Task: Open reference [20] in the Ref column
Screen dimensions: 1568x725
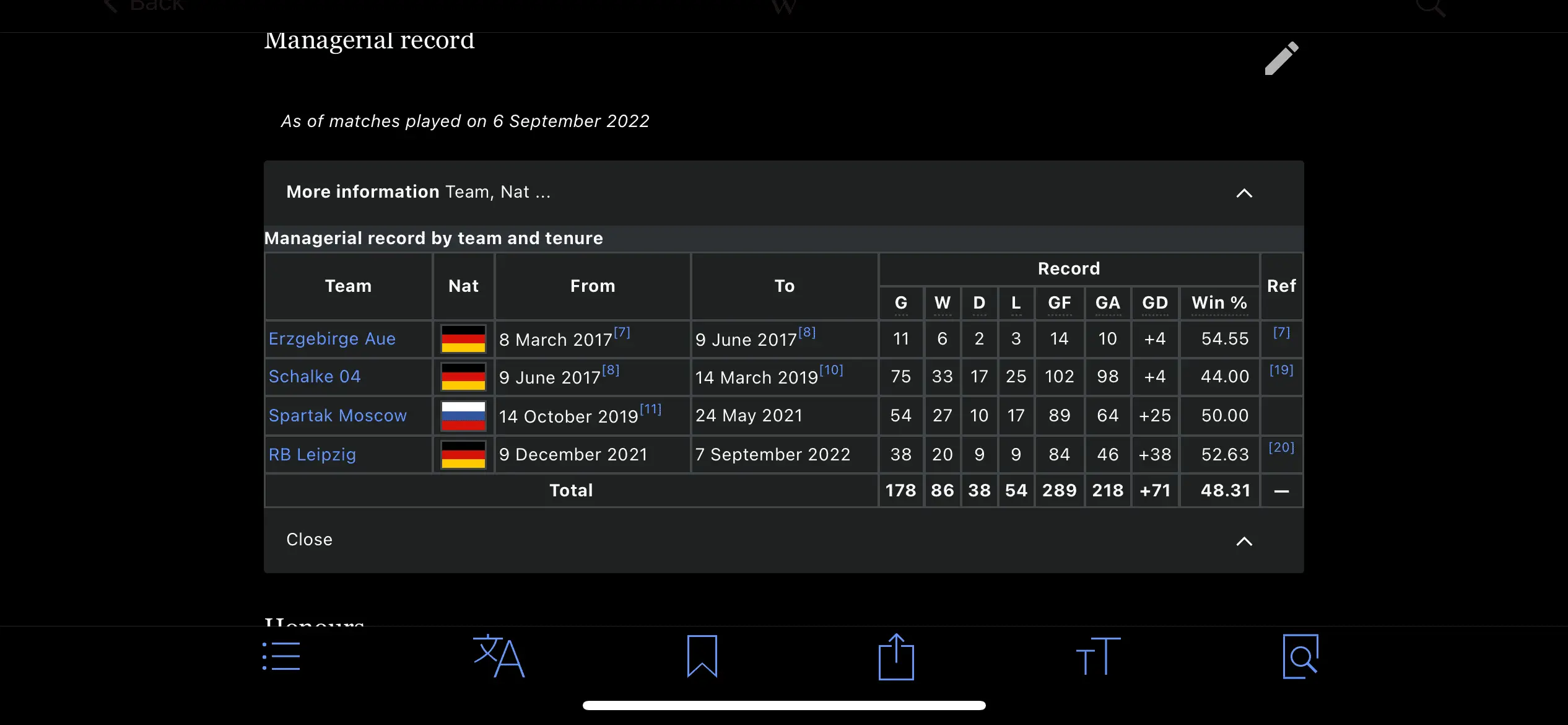Action: (x=1281, y=447)
